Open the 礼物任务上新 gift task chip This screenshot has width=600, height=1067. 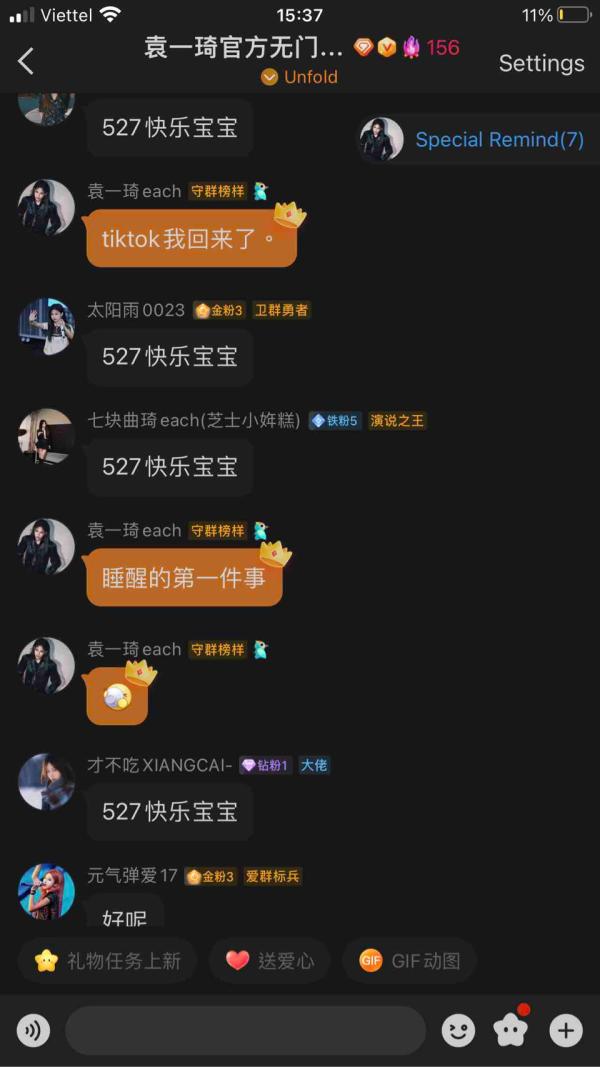108,961
